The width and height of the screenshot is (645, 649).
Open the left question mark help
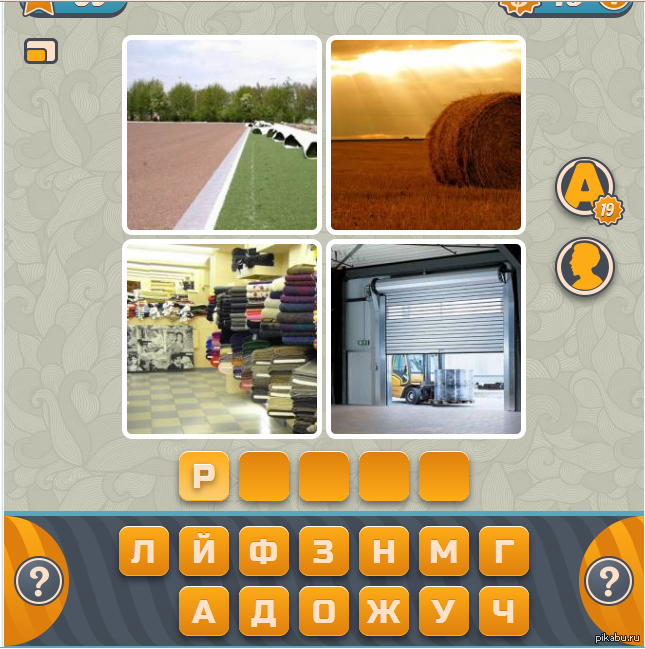[x=39, y=580]
